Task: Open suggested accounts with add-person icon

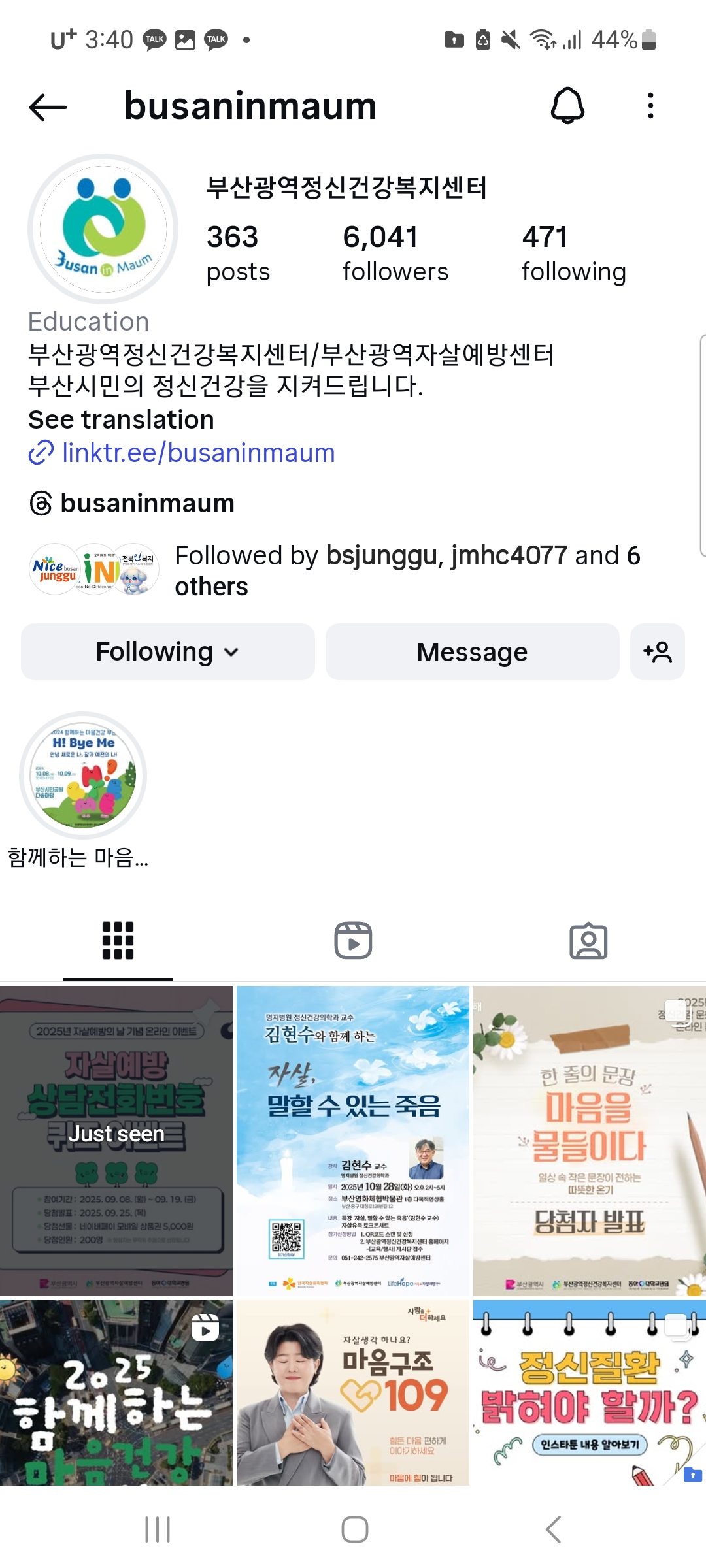Action: click(x=657, y=651)
